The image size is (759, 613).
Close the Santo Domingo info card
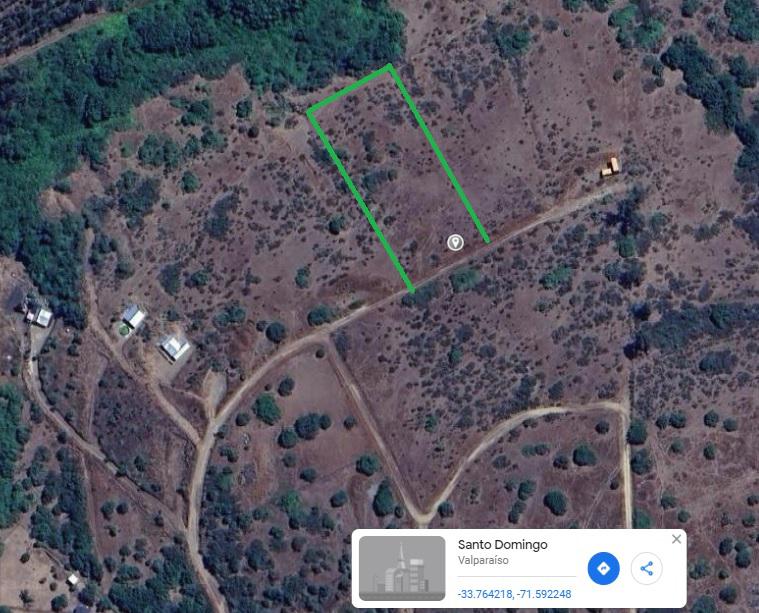pos(676,539)
